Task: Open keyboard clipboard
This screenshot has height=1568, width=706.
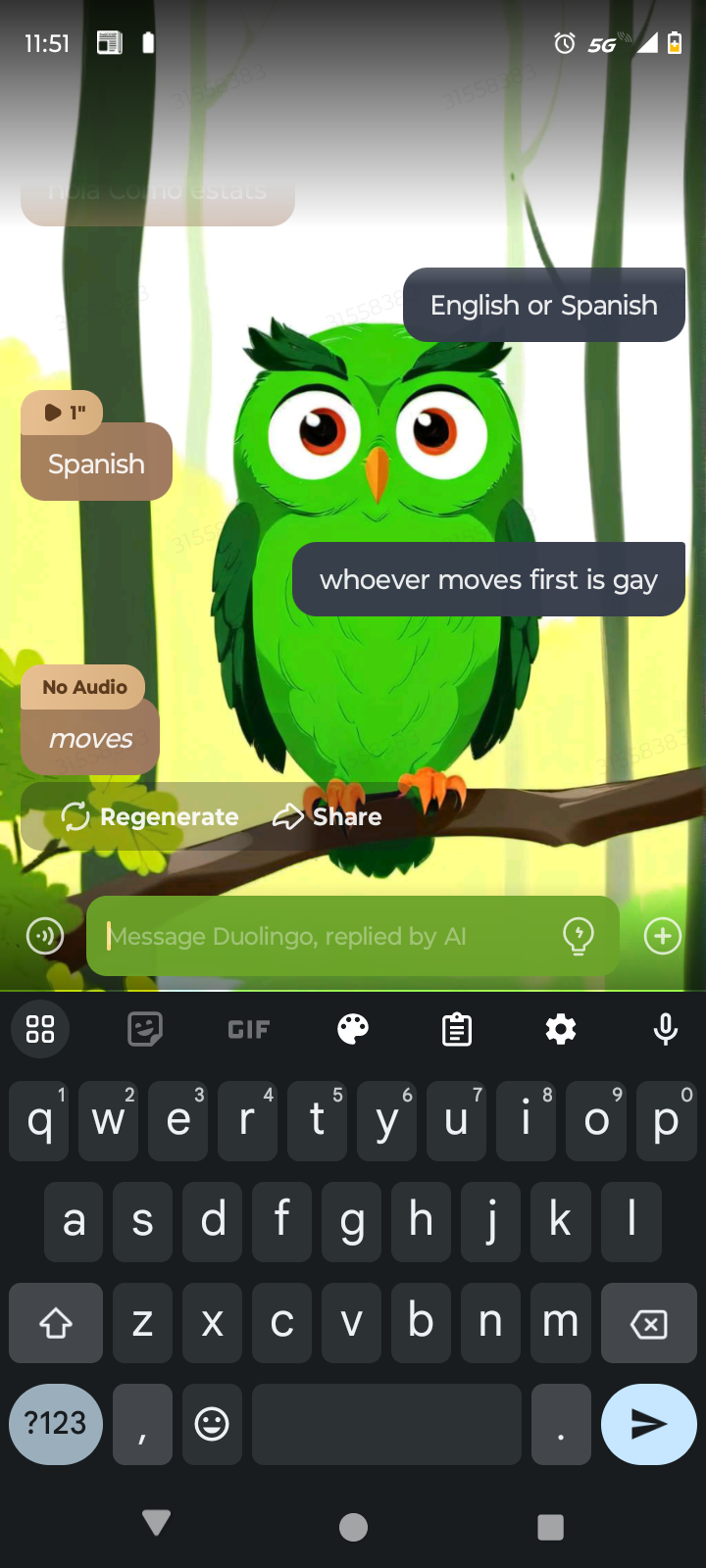Action: [x=457, y=1029]
